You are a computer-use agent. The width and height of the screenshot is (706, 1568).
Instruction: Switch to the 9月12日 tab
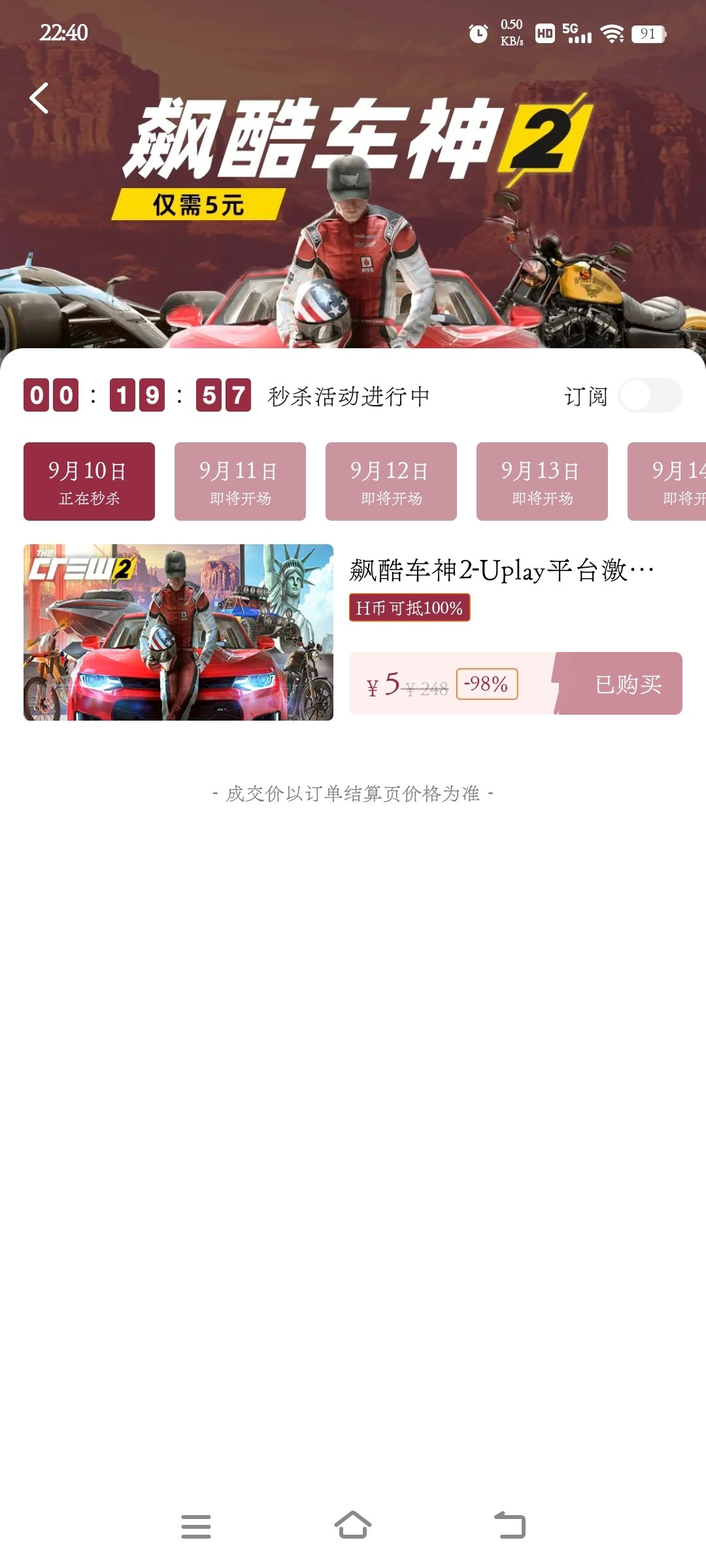[x=391, y=482]
